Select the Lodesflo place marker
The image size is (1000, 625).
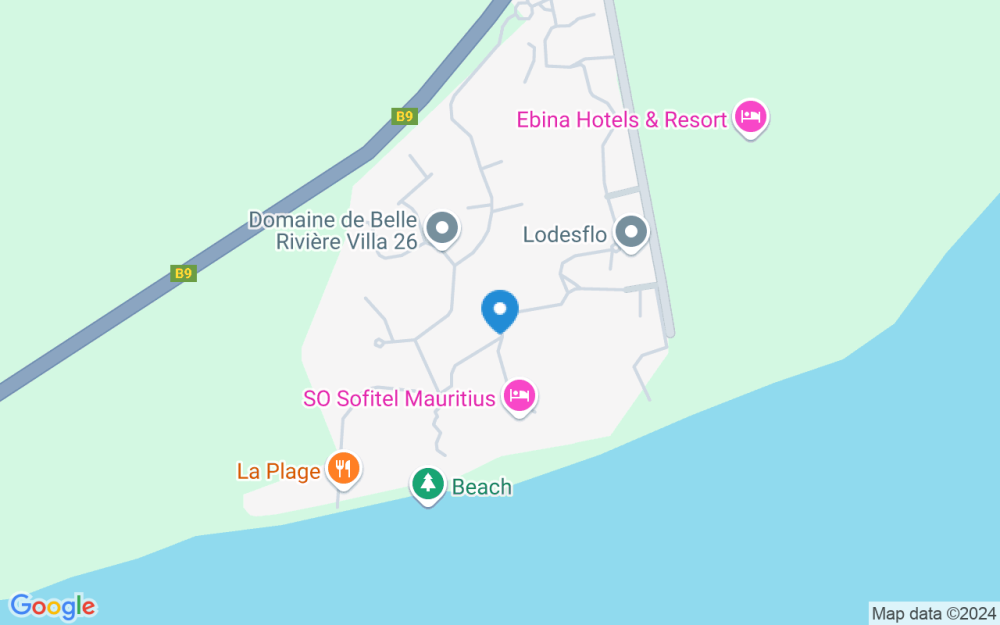[631, 233]
